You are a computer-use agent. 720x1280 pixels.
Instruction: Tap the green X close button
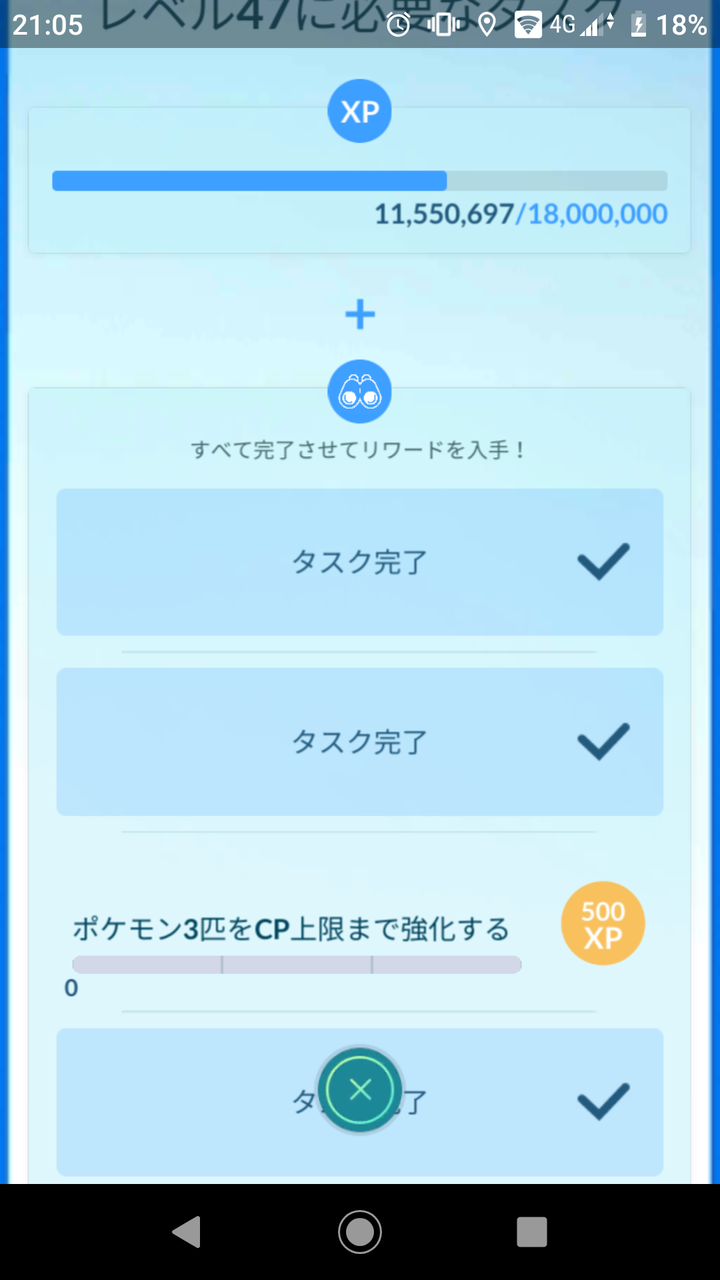coord(359,1090)
